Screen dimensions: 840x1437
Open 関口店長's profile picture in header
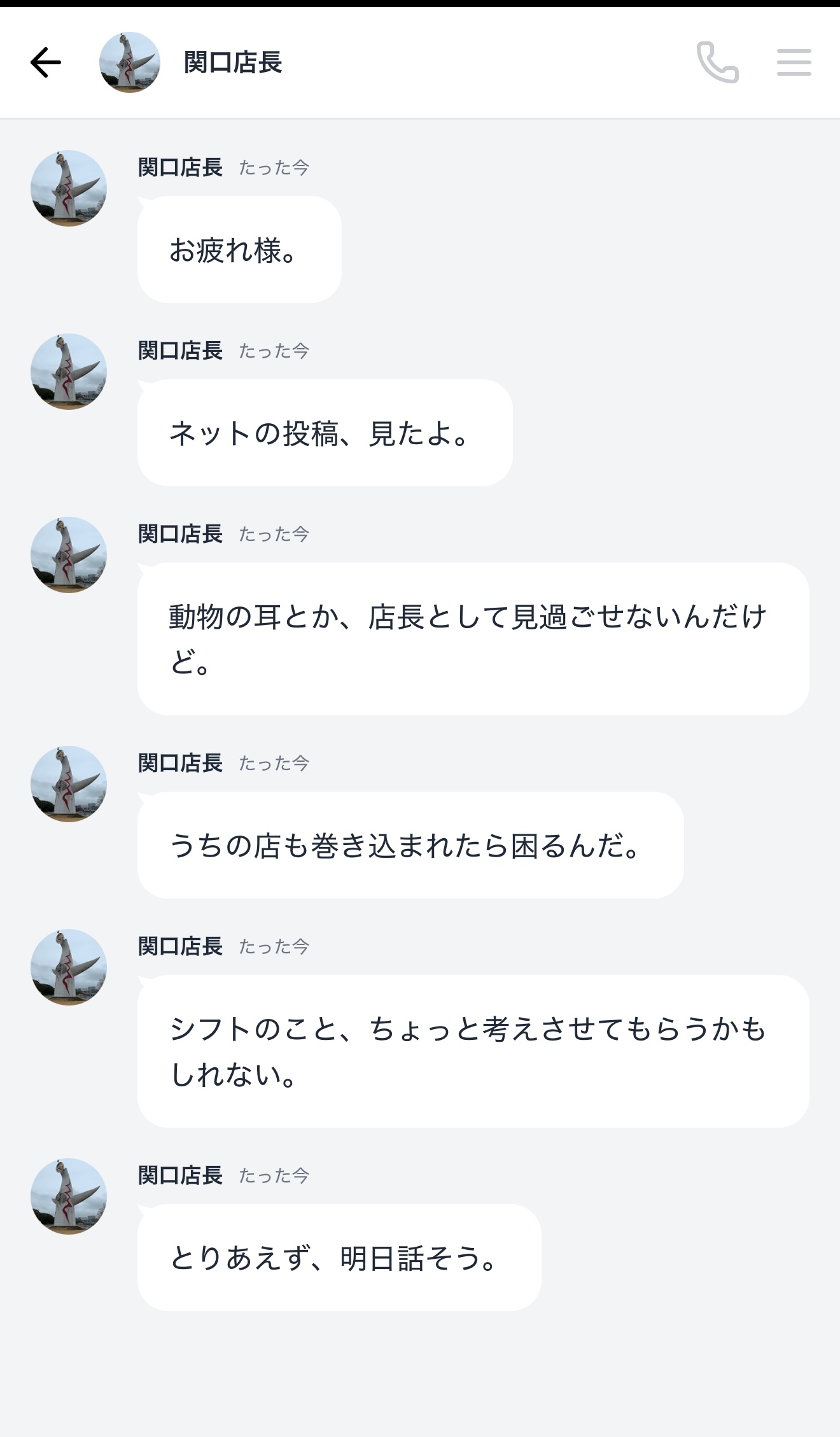[130, 62]
